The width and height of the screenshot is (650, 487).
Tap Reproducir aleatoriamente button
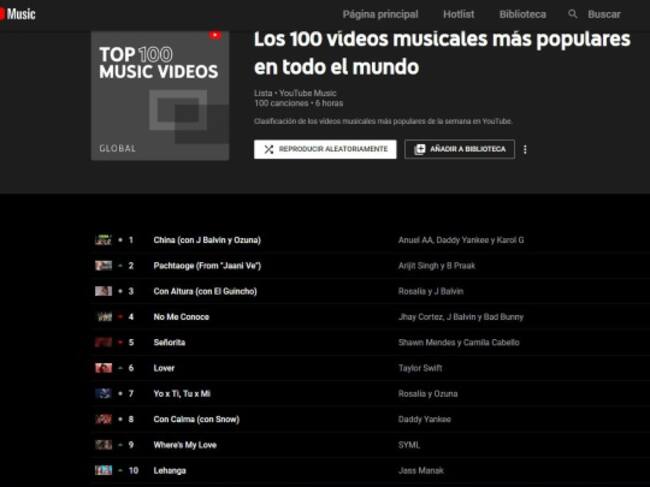(325, 149)
